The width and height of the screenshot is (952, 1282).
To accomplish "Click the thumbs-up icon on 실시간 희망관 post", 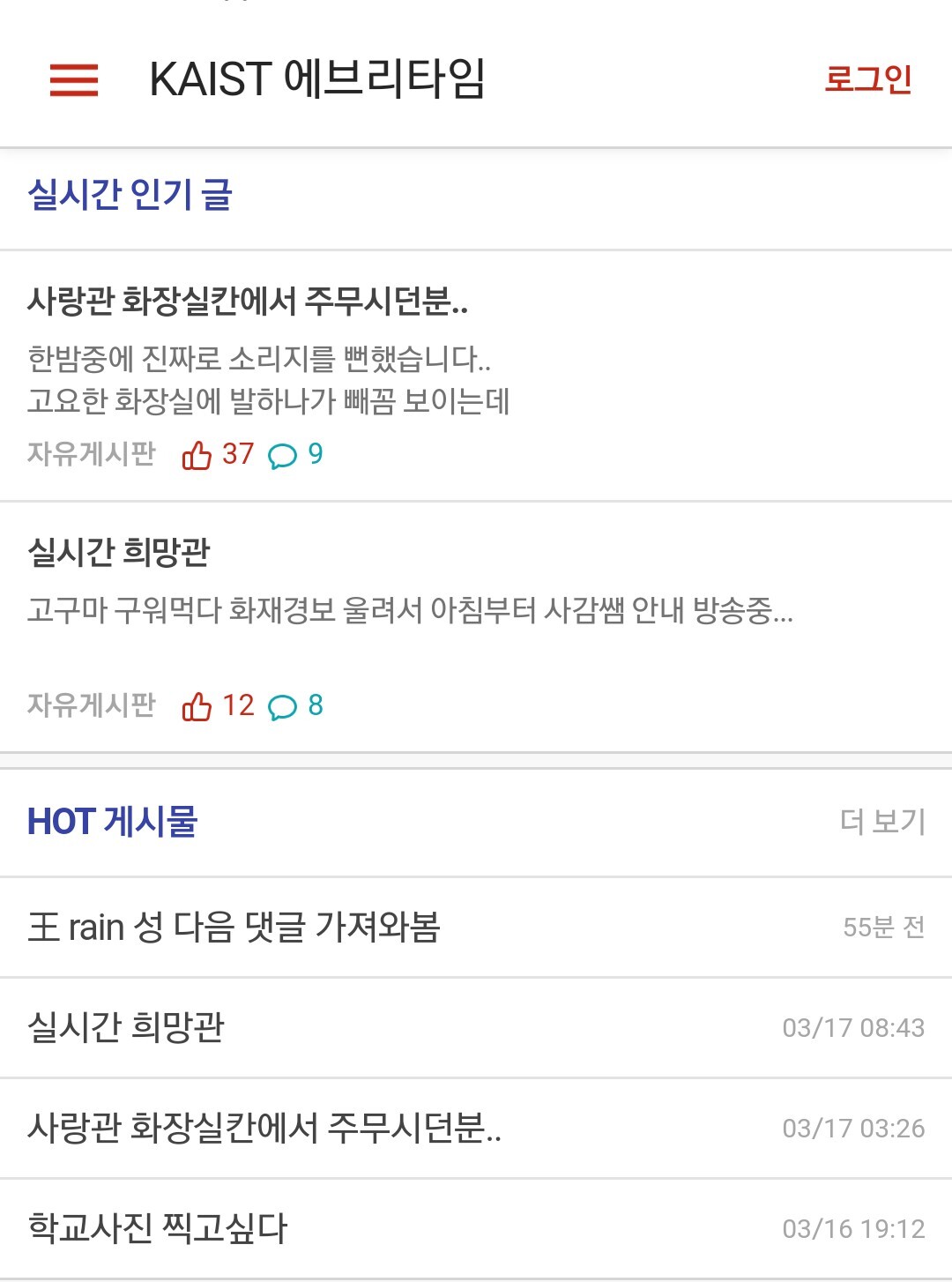I will pyautogui.click(x=197, y=704).
